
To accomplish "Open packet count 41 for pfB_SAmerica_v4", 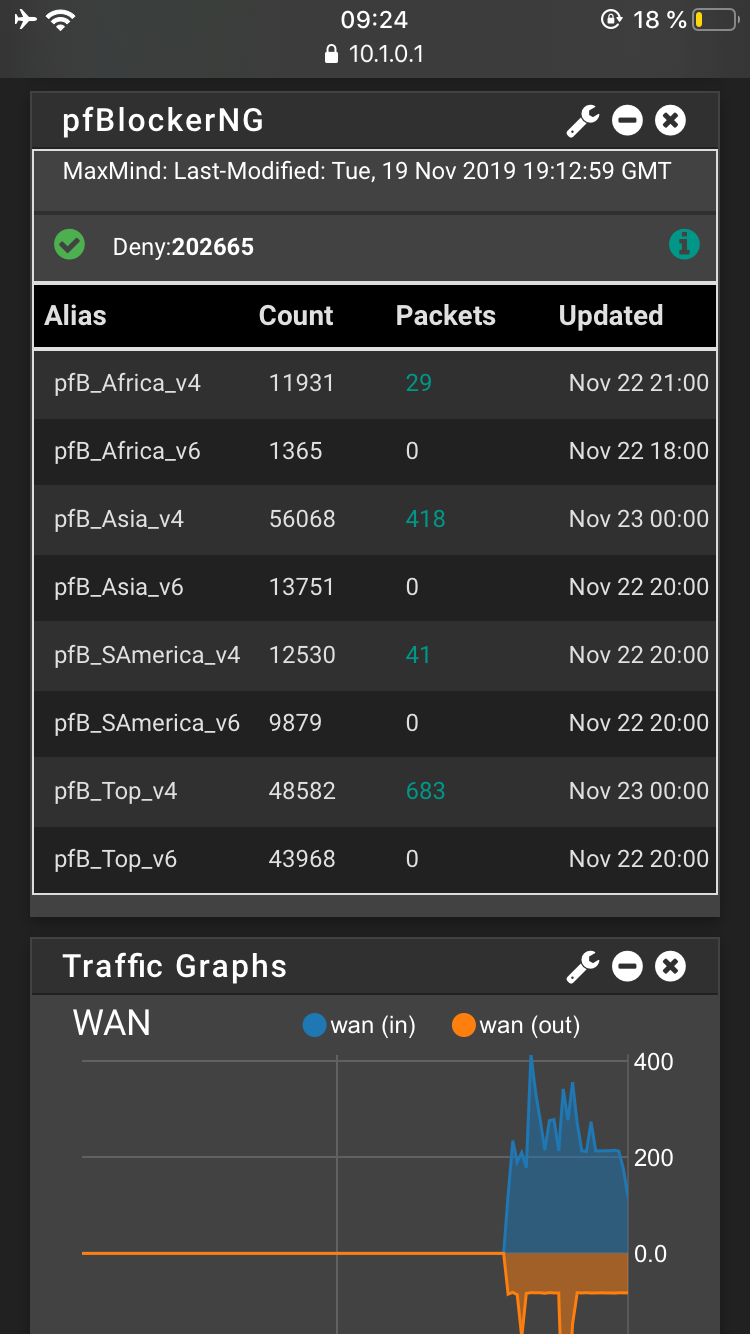I will click(418, 655).
